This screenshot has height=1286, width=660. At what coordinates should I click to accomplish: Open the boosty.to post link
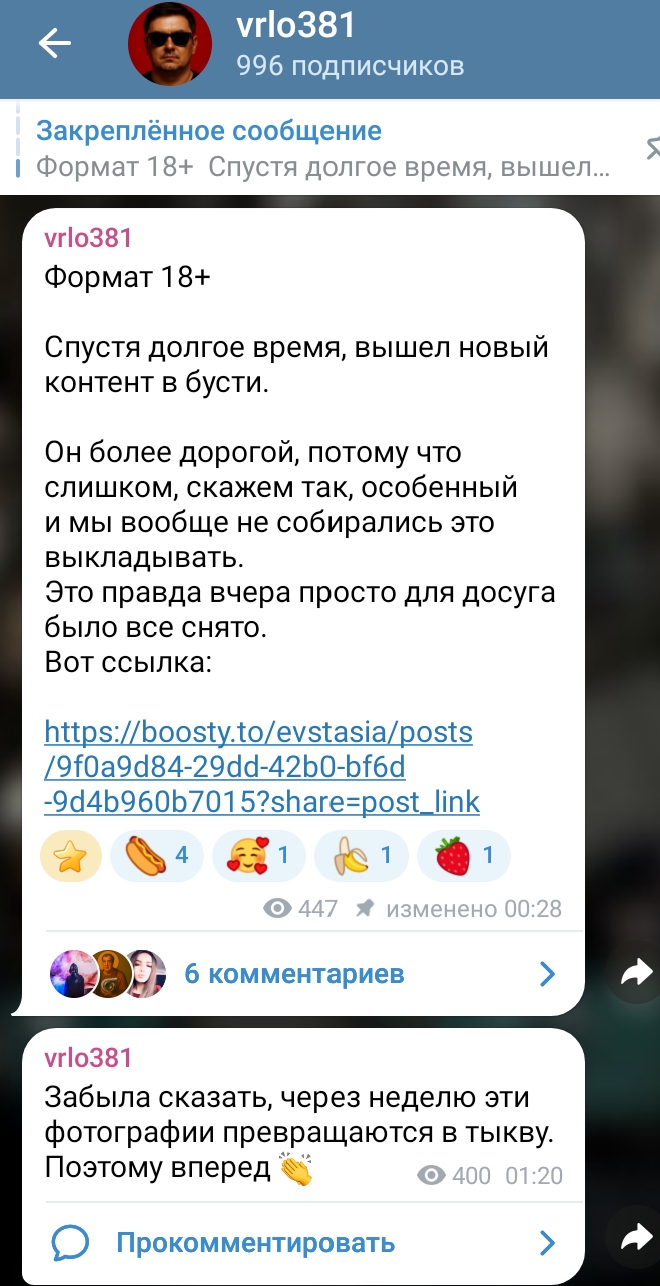click(x=260, y=766)
